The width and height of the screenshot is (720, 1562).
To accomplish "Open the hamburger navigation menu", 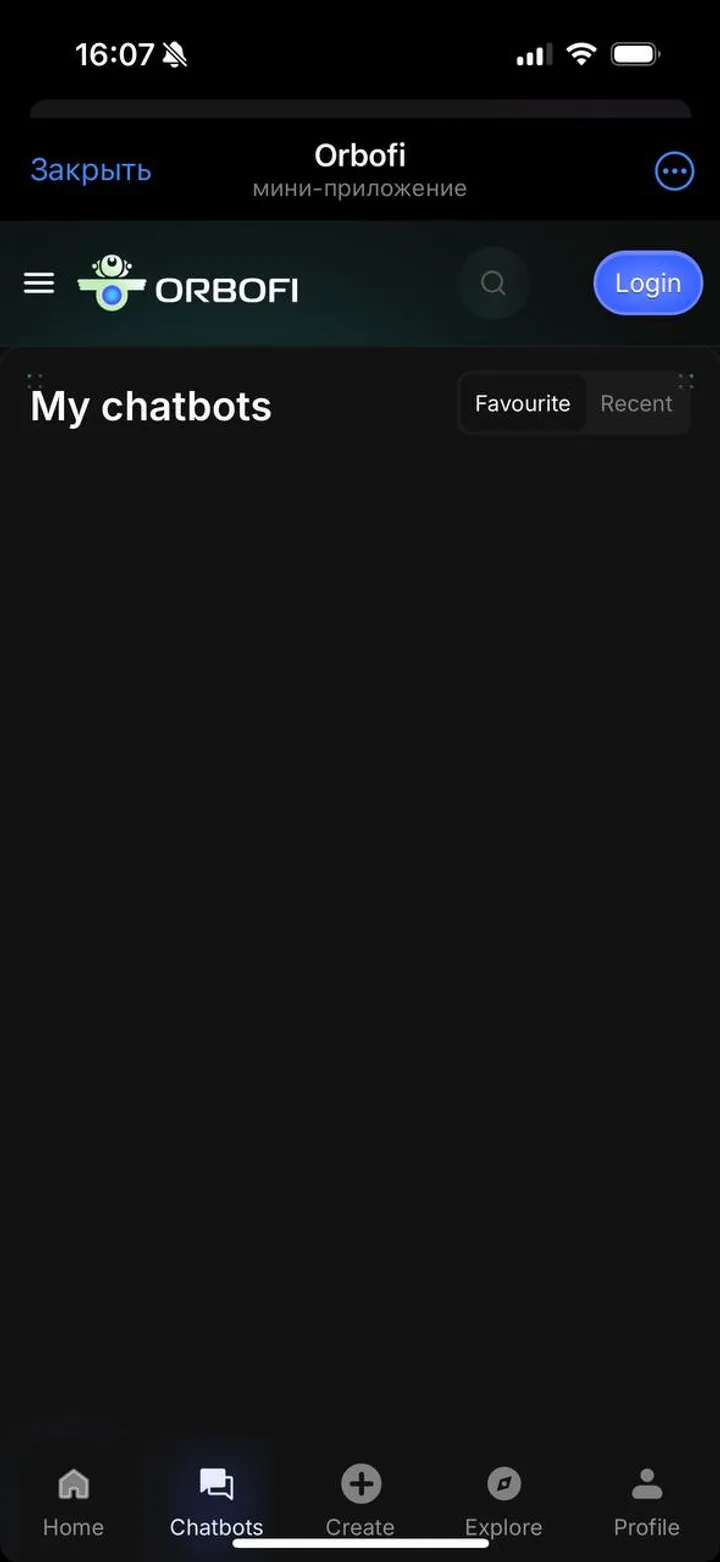I will pos(38,283).
